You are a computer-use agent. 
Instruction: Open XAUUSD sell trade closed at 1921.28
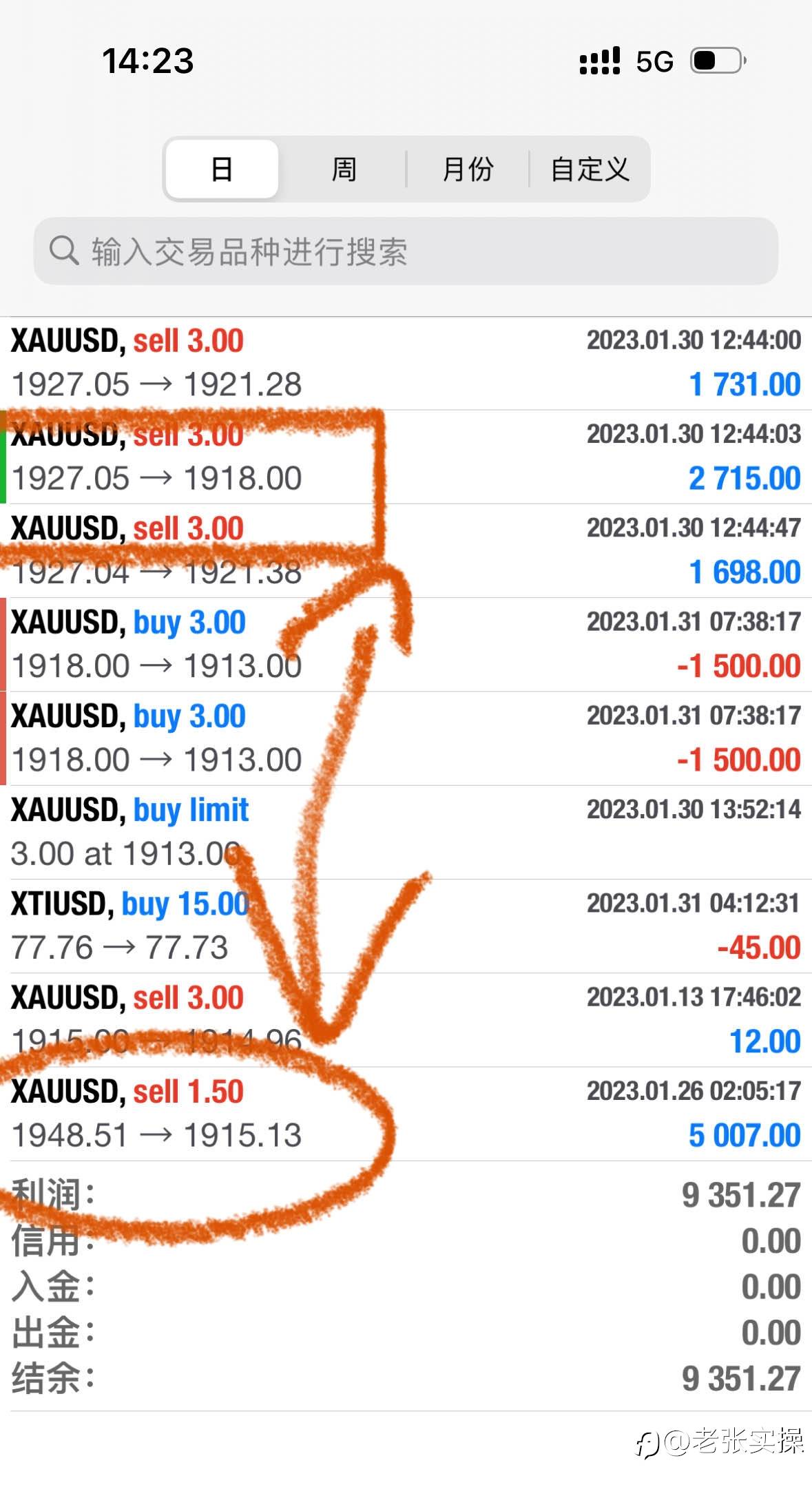point(406,363)
